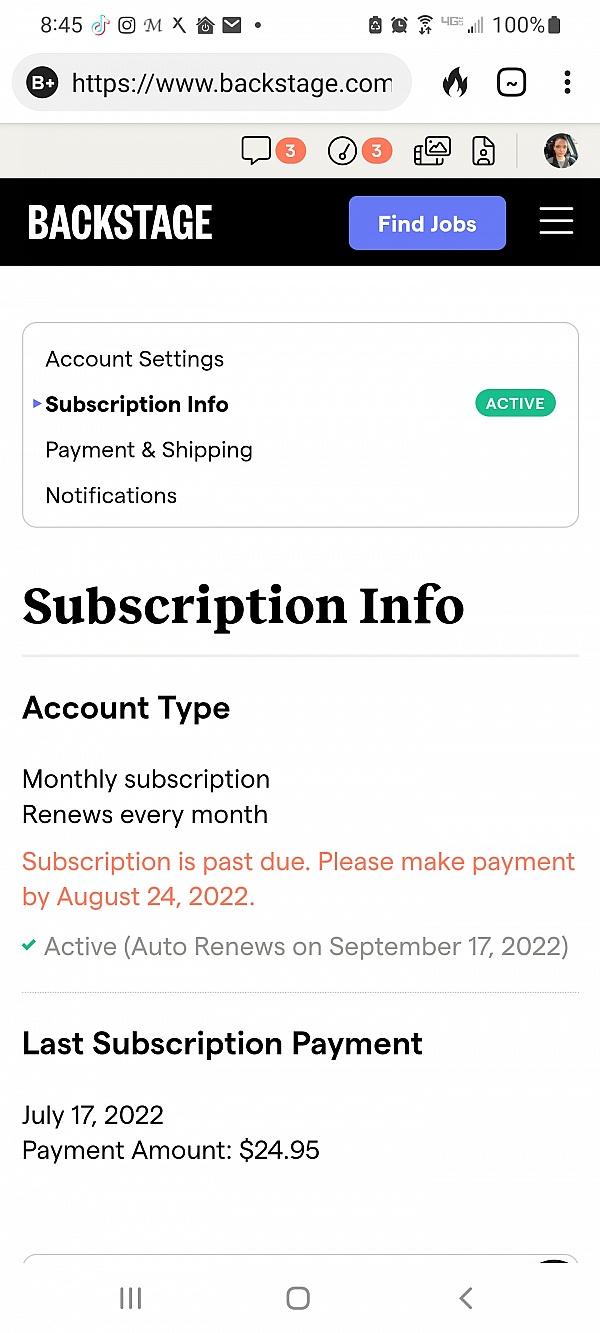
Task: Open the hamburger navigation menu
Action: [556, 222]
